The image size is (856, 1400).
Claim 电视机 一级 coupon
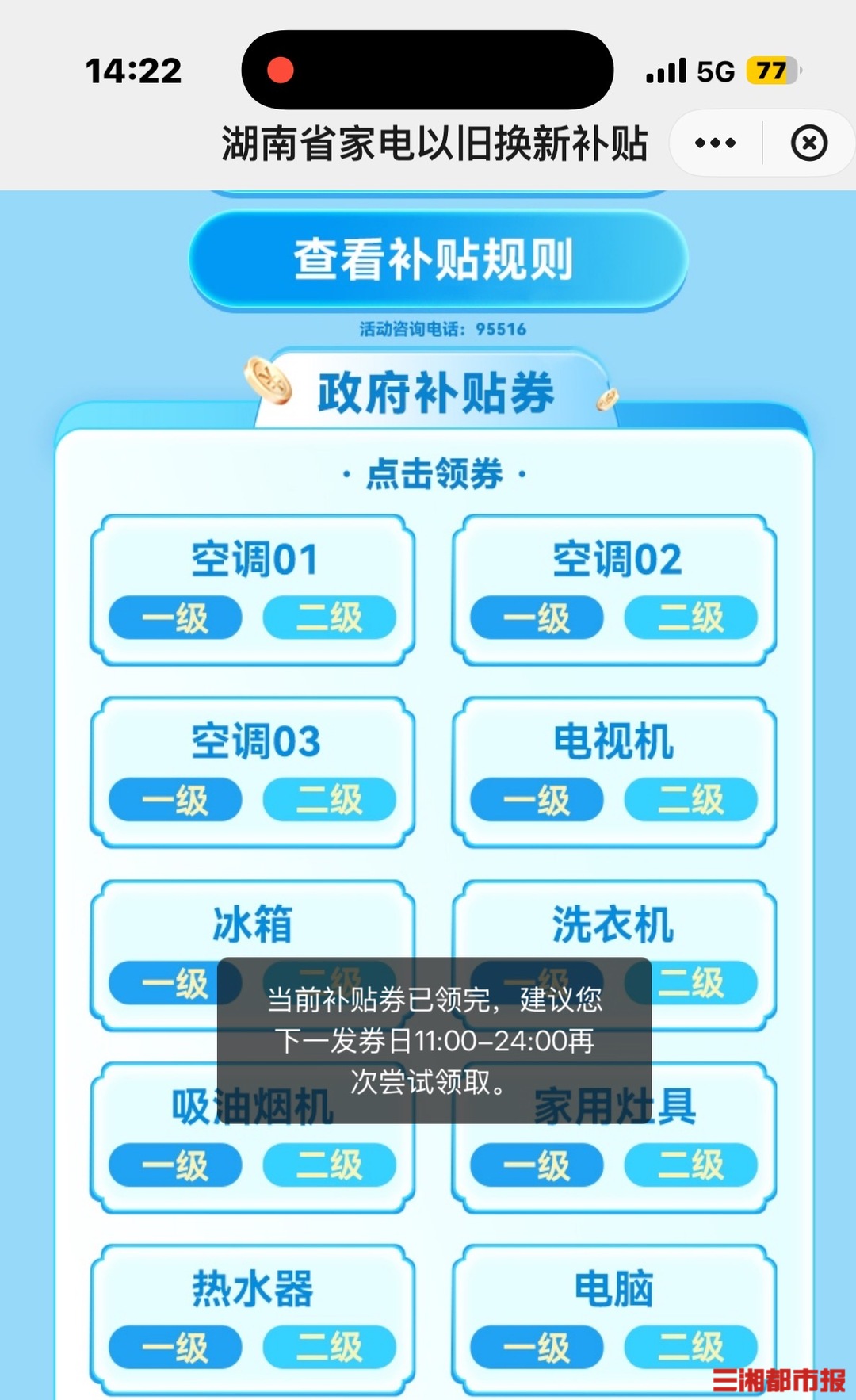[537, 800]
